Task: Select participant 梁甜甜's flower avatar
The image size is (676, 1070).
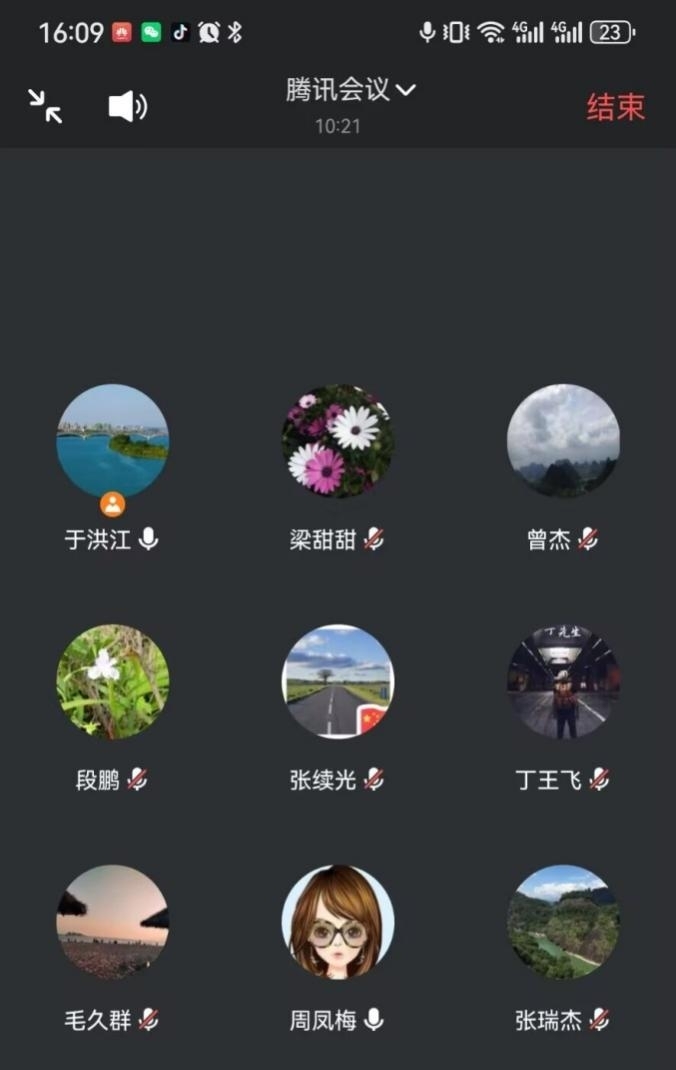Action: click(338, 441)
